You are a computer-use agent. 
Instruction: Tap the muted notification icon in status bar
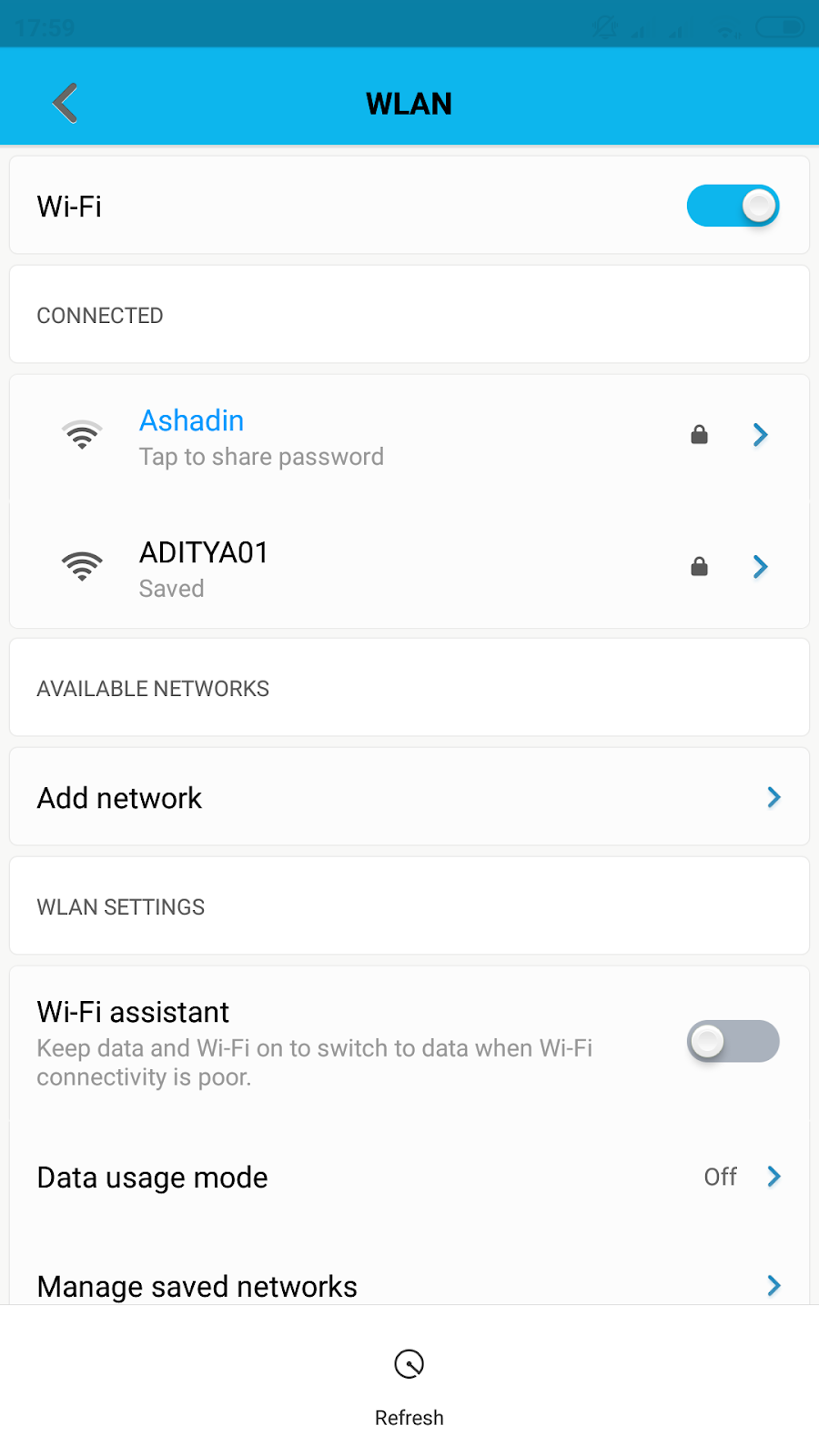click(x=603, y=28)
